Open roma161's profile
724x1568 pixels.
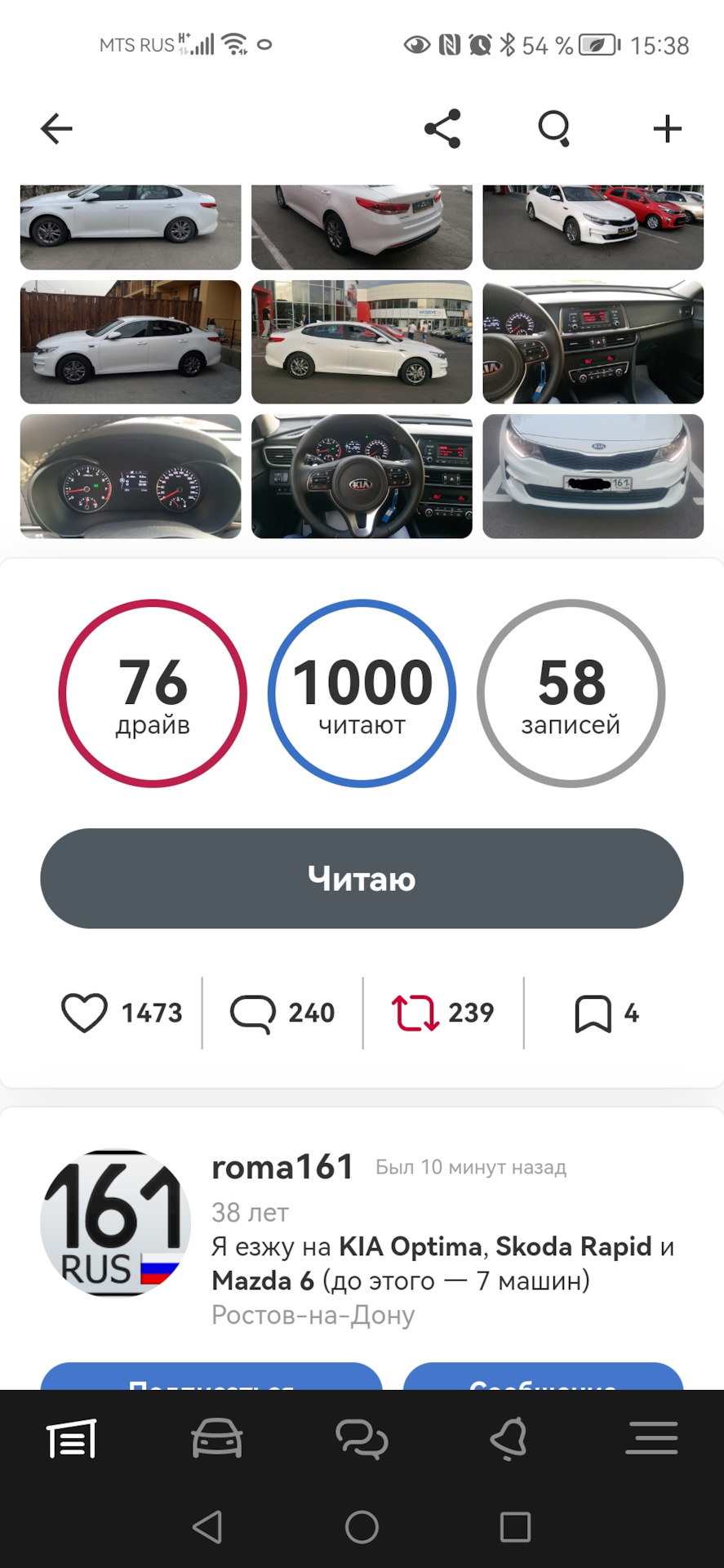pyautogui.click(x=282, y=1167)
